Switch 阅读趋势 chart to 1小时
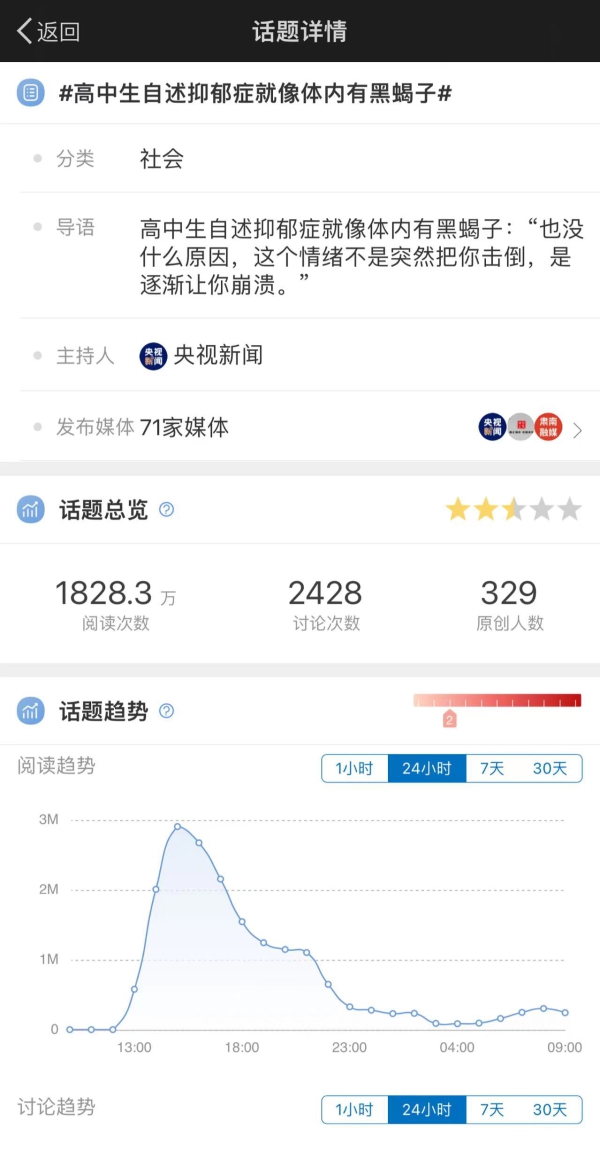Screen dimensions: 600x1153 point(354,768)
